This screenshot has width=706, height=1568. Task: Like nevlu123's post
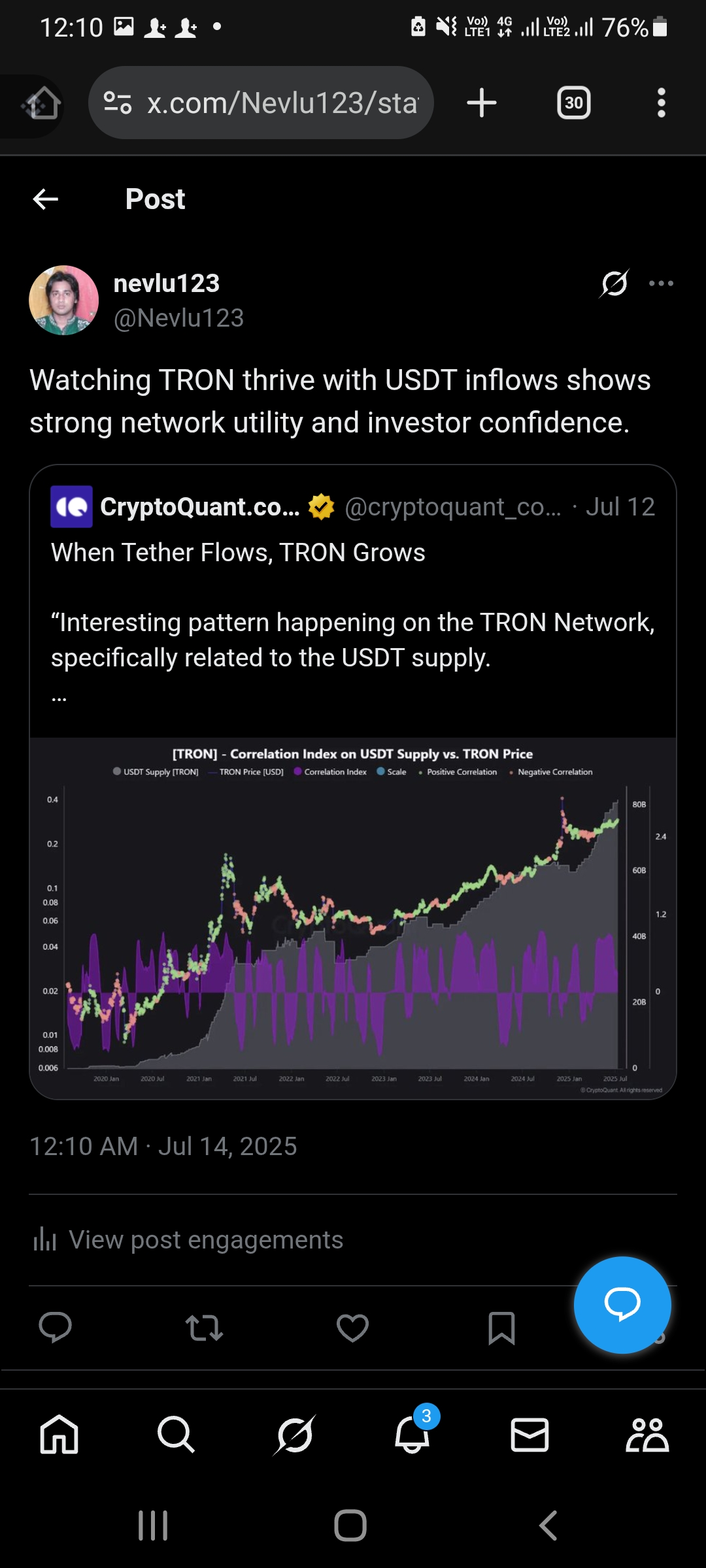click(x=352, y=1328)
